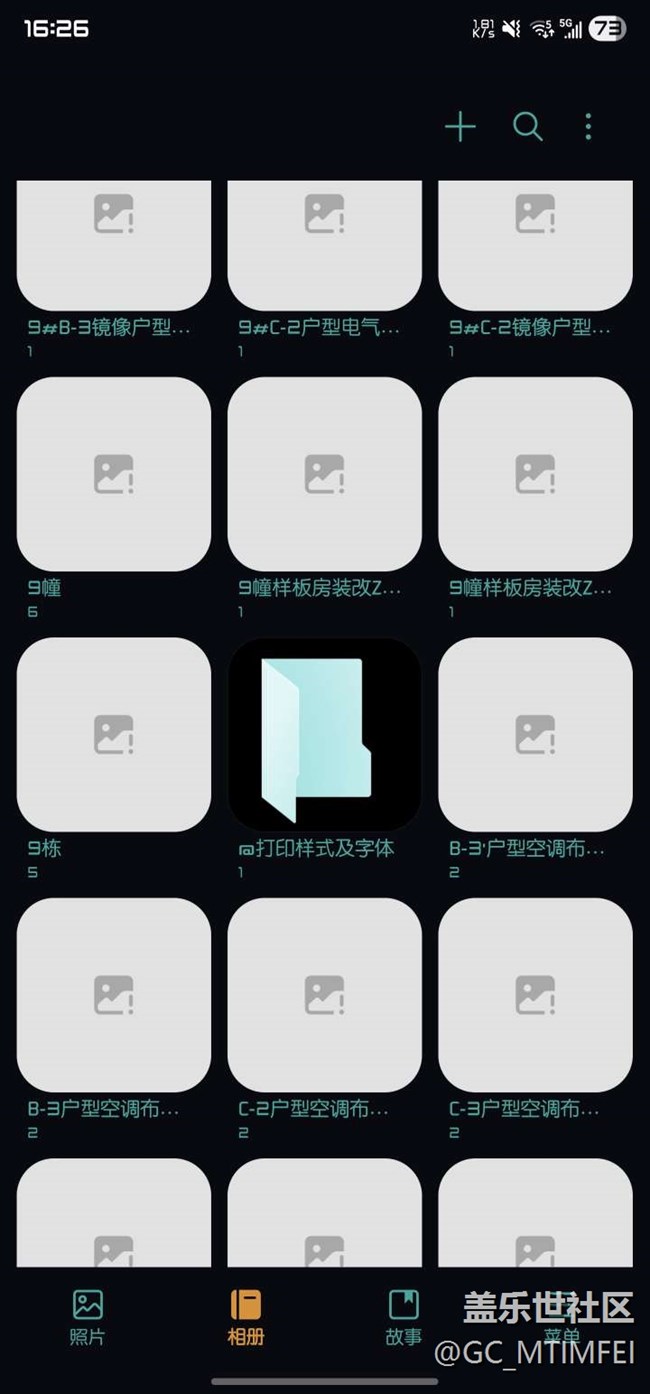Open the 9#B-3镜像户型 album

click(x=114, y=245)
